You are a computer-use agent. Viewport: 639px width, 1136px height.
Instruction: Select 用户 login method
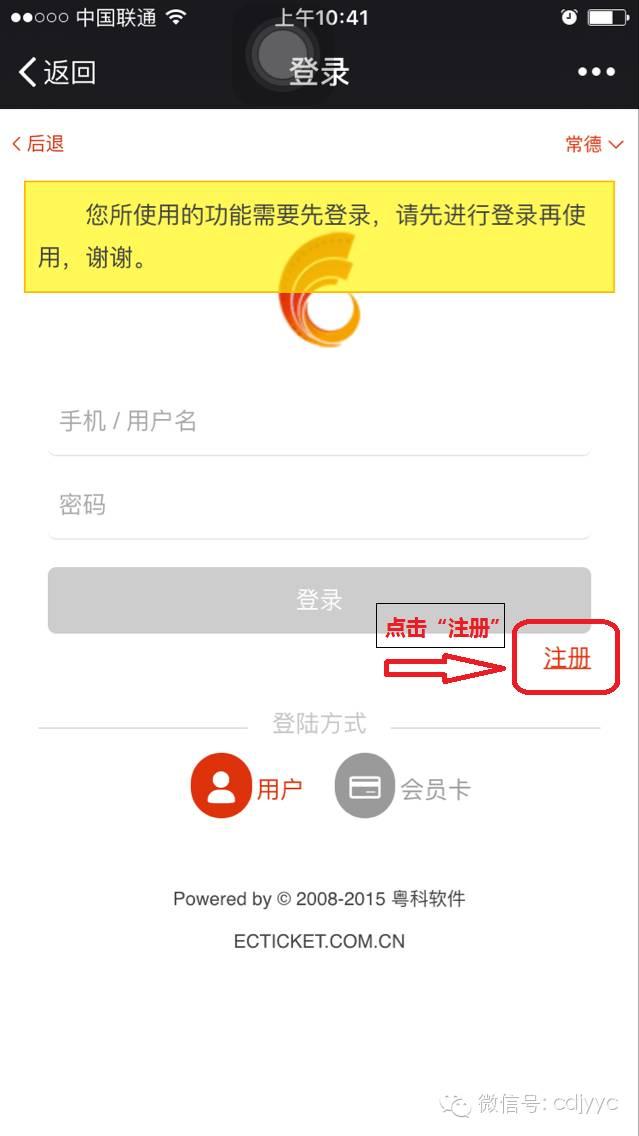[246, 788]
